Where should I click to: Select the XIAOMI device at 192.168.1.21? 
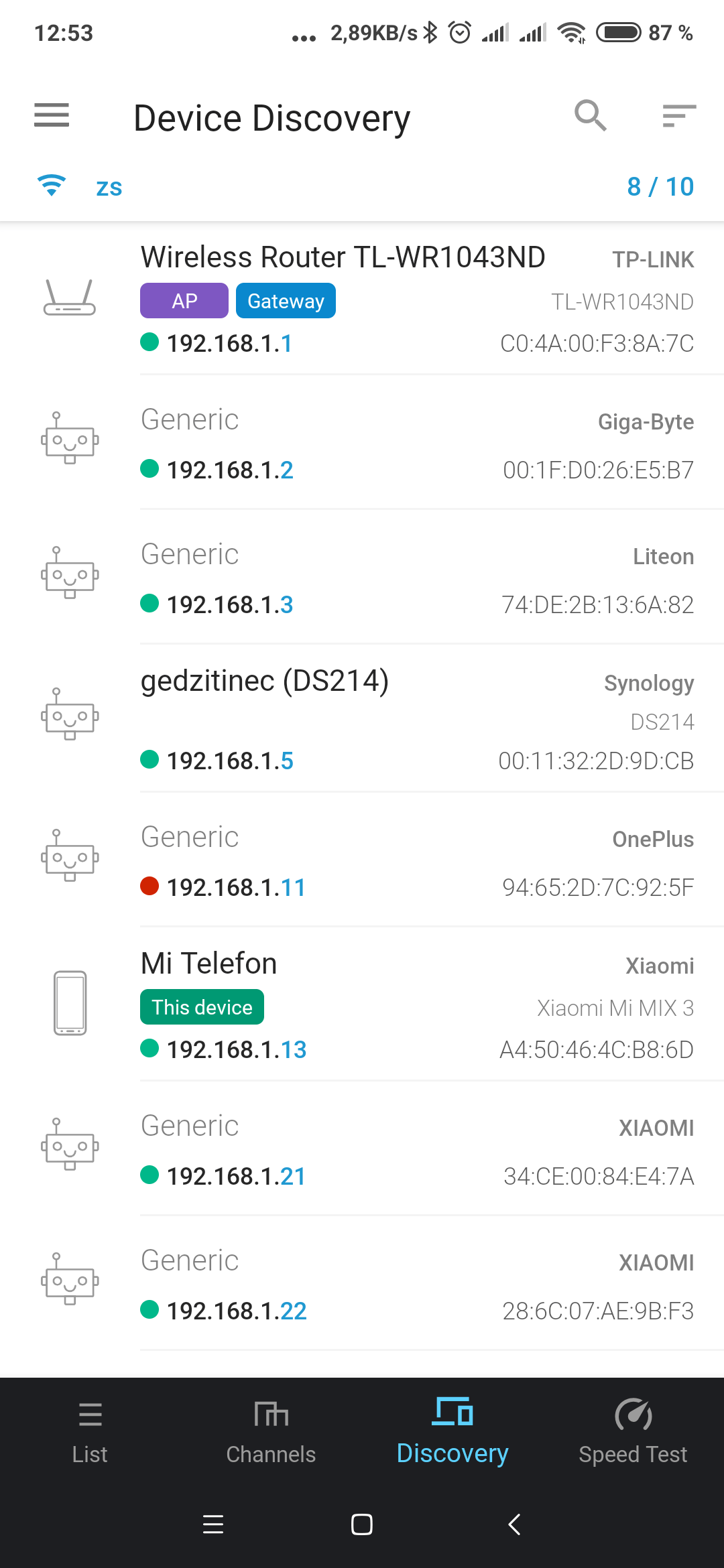pyautogui.click(x=362, y=1149)
